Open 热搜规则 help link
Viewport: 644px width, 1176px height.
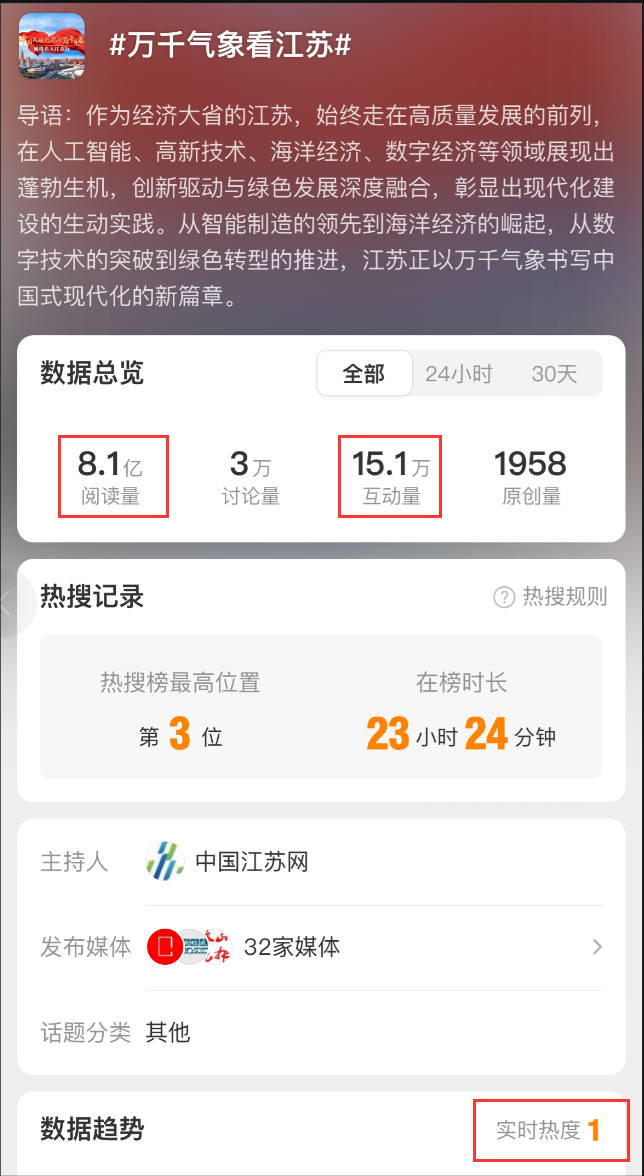tap(550, 597)
